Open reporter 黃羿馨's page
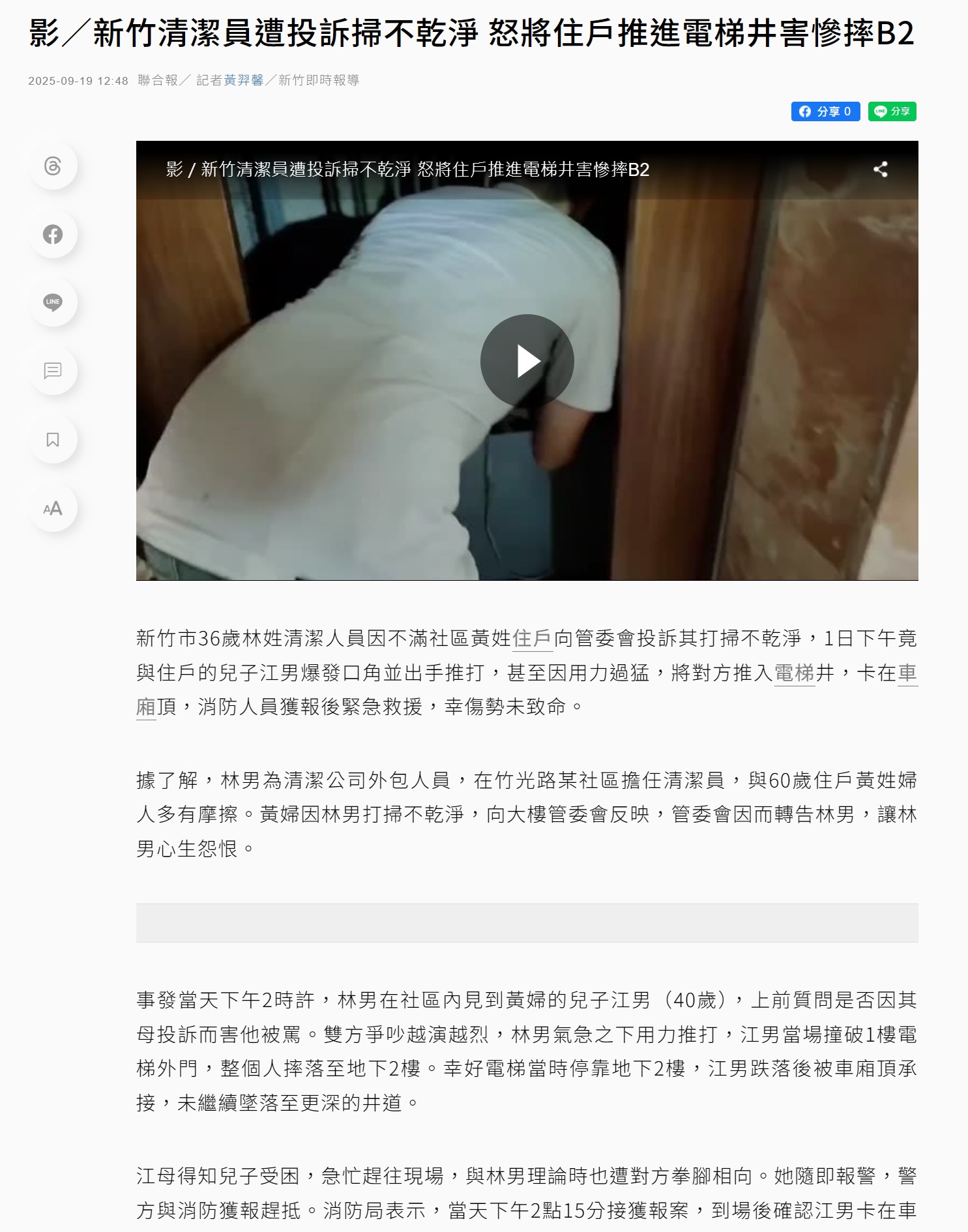Screen dimensions: 968x1232 click(x=244, y=80)
